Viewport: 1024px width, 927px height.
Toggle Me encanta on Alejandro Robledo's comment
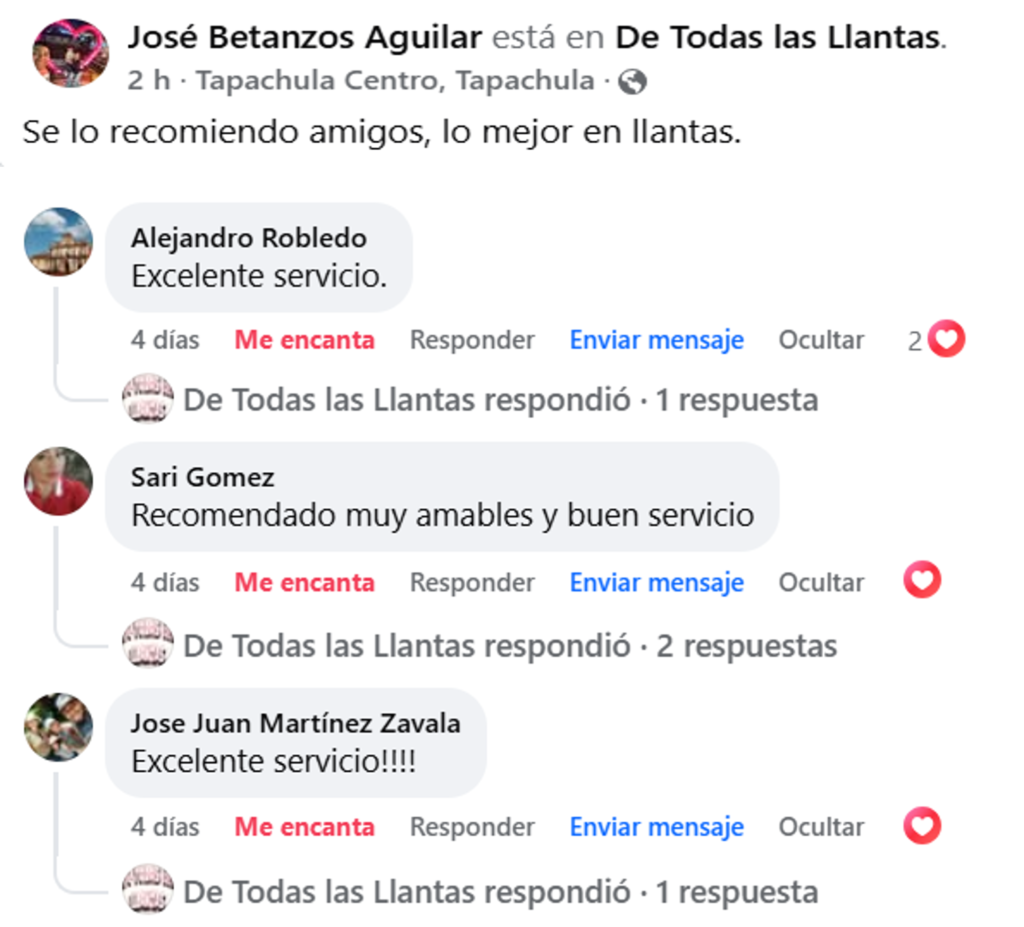[x=304, y=340]
